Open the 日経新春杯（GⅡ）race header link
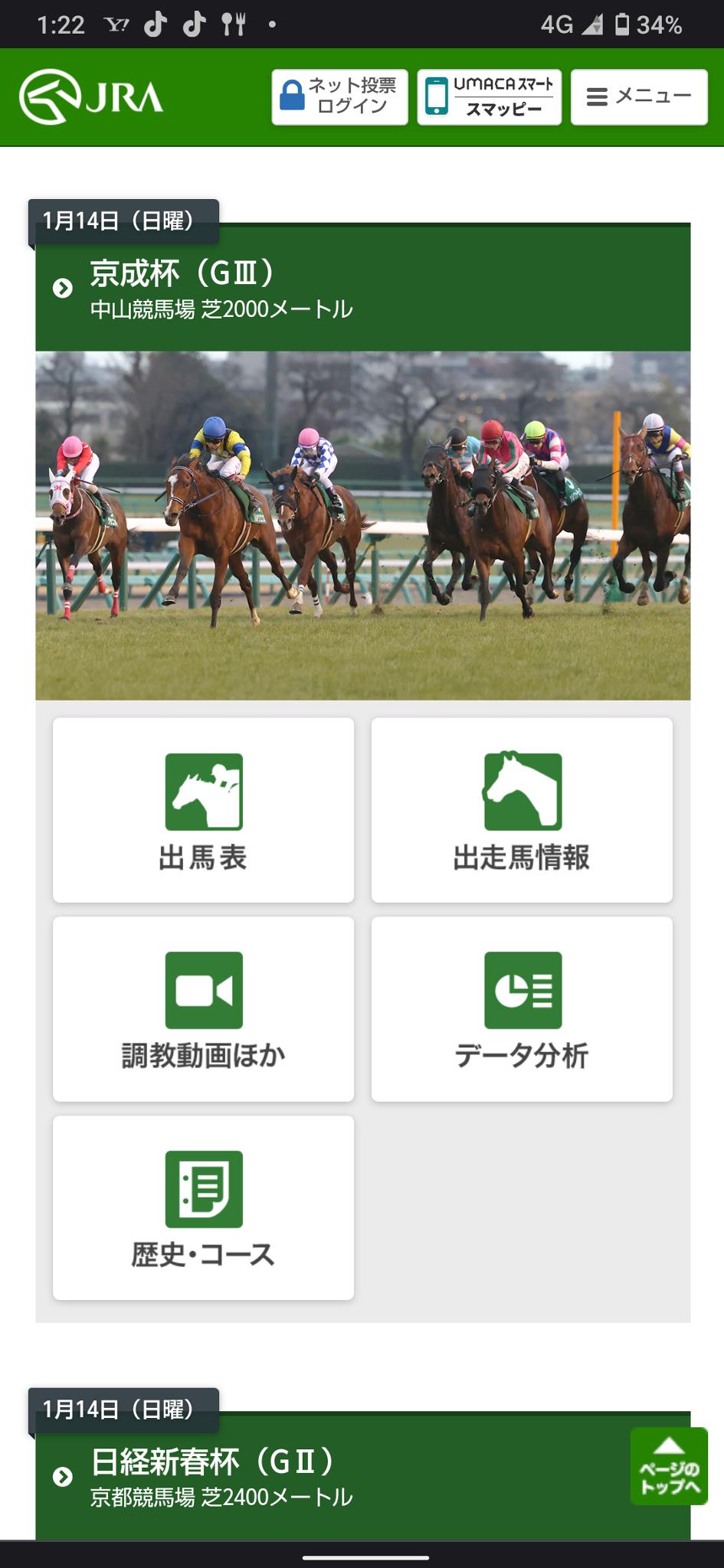Viewport: 724px width, 1568px height. [329, 1478]
